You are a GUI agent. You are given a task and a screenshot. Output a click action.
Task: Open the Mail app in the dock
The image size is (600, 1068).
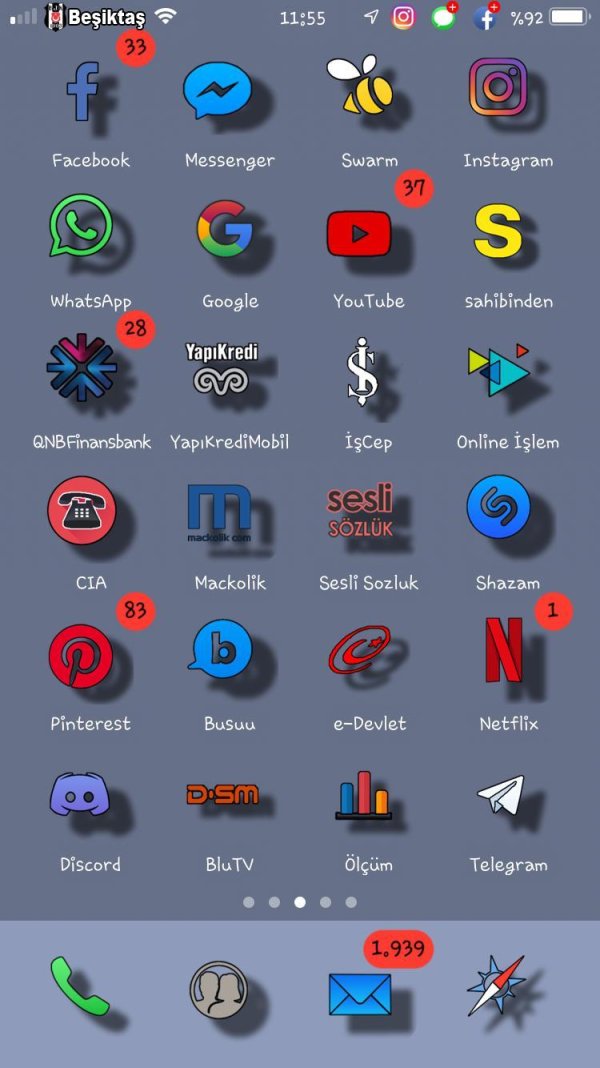[360, 993]
